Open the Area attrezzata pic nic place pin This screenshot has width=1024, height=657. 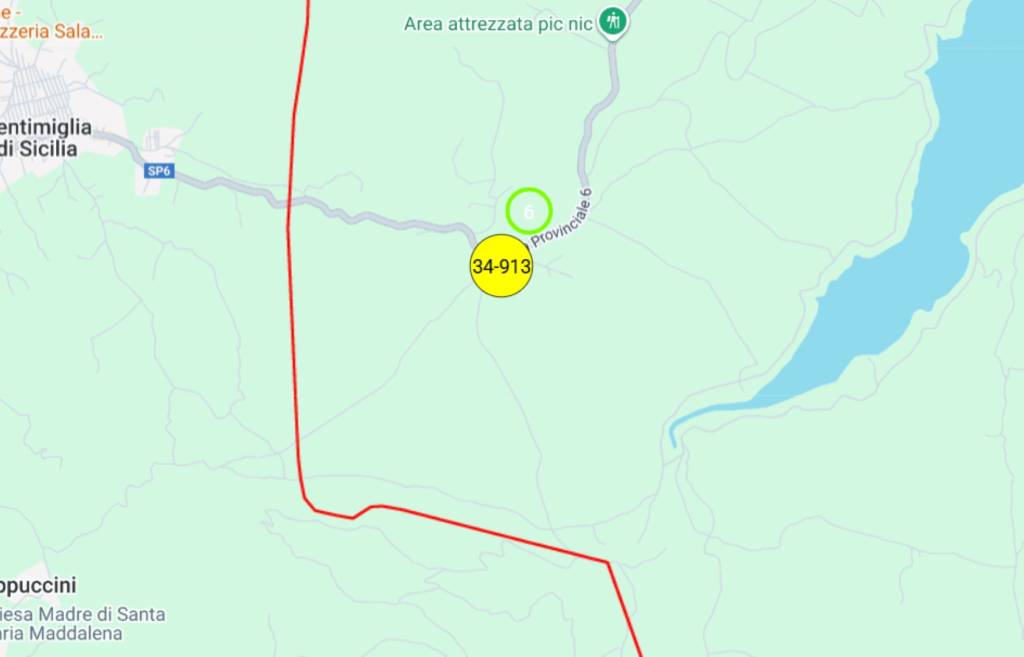[x=612, y=21]
